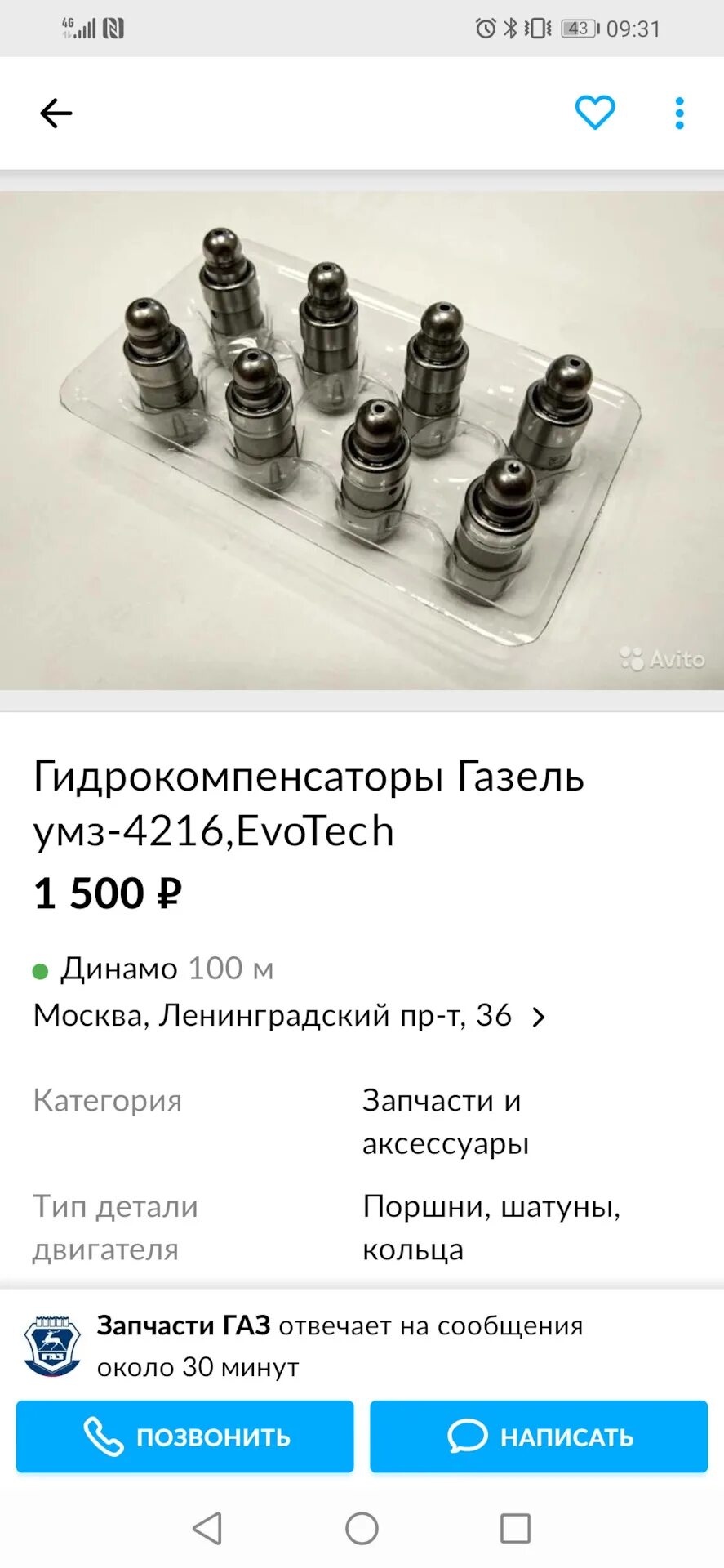Go back using the top arrow
The image size is (724, 1568).
coord(56,114)
